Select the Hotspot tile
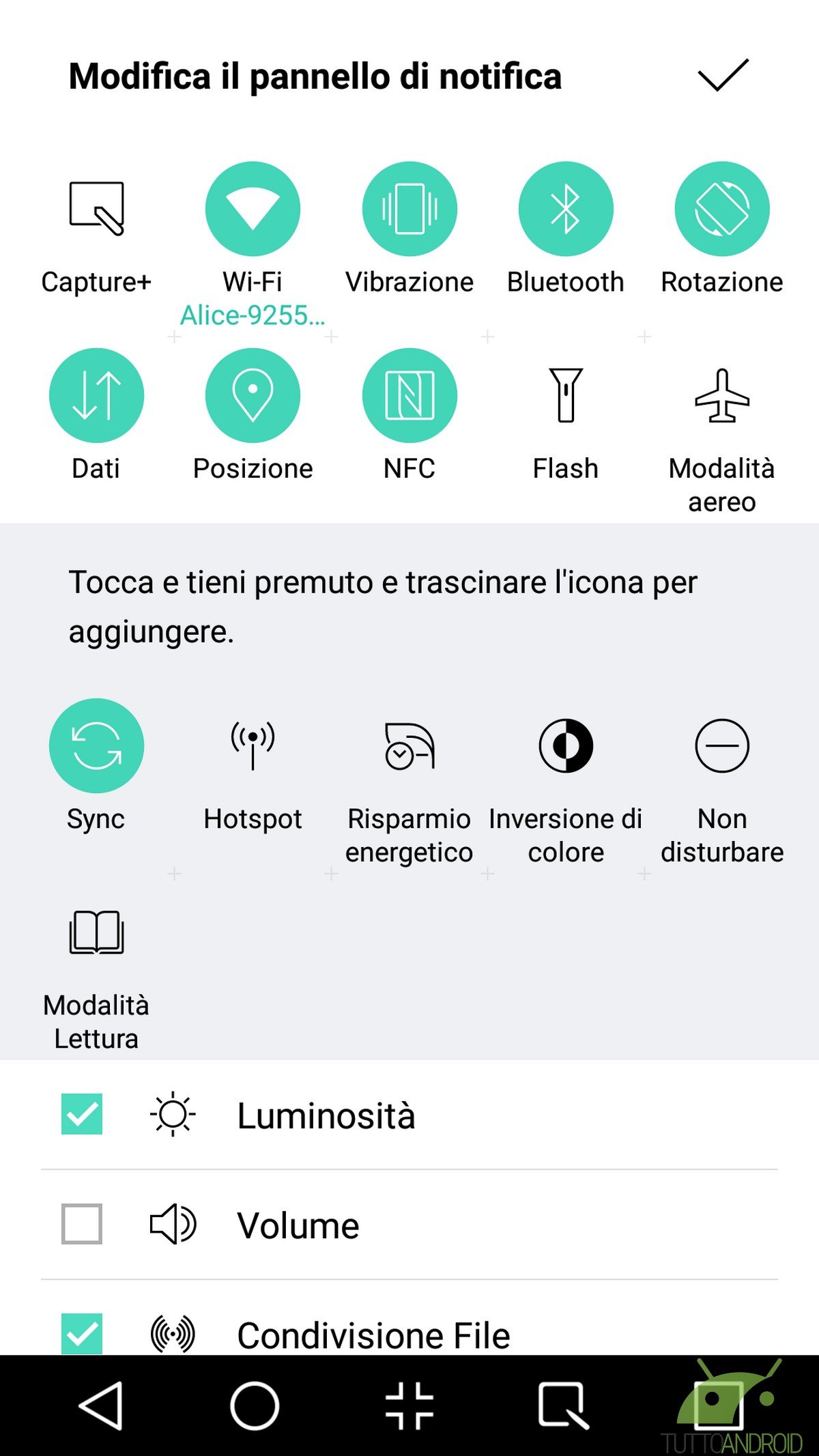The height and width of the screenshot is (1456, 819). click(x=253, y=745)
